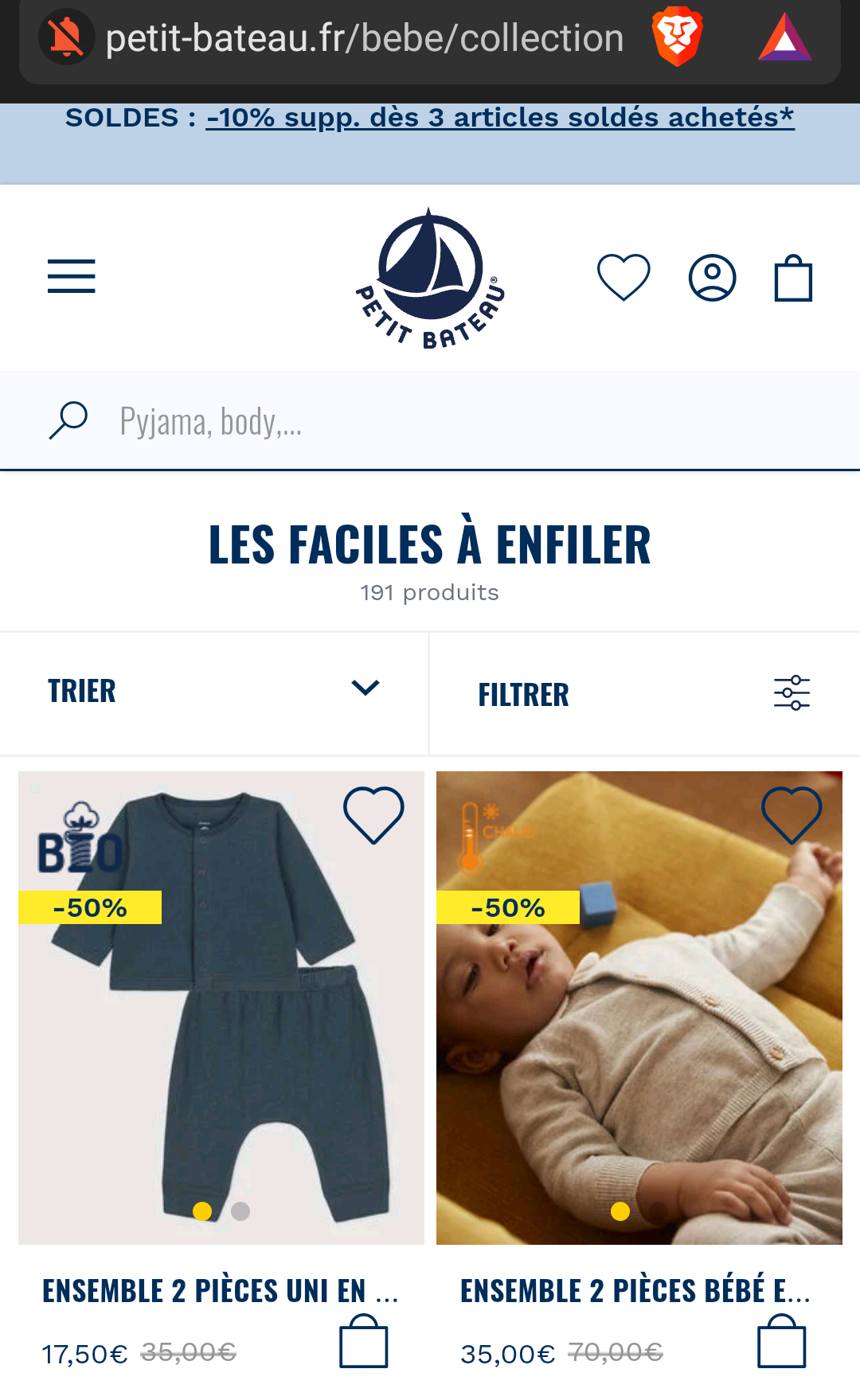
Task: Add the 35,00€ bébé ensemble to the bag
Action: click(x=781, y=1341)
